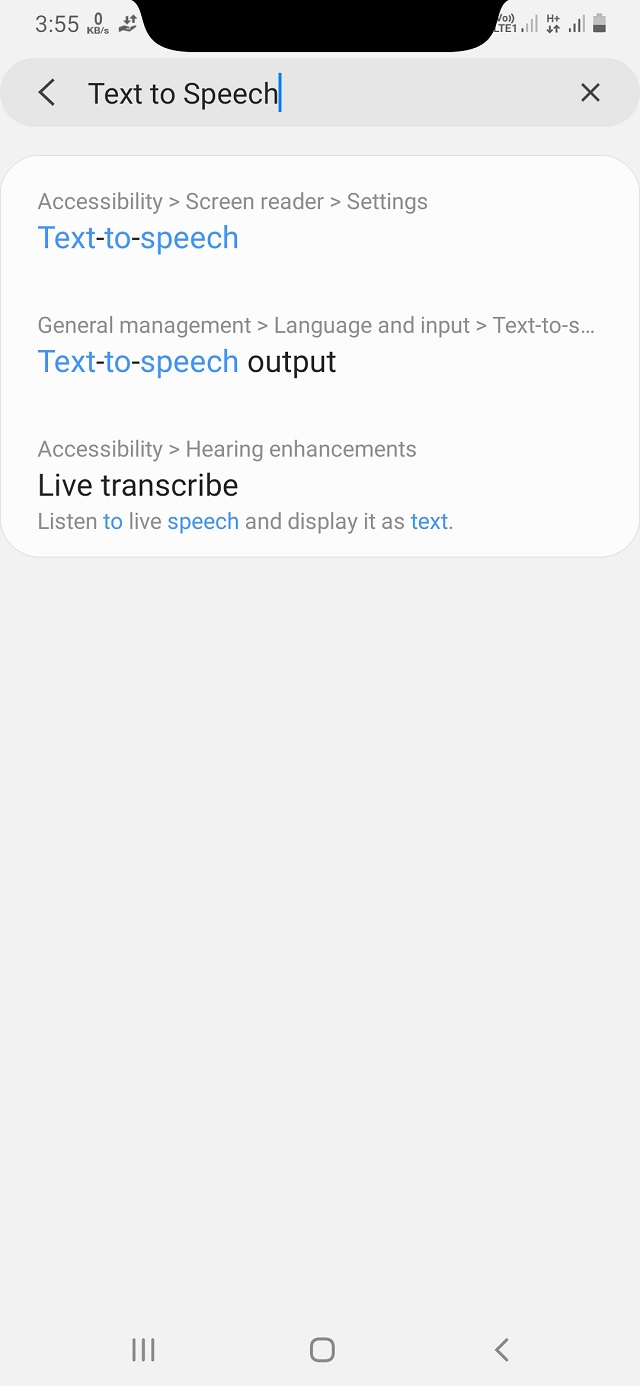Image resolution: width=640 pixels, height=1386 pixels.
Task: Open recent apps from navigation bar
Action: click(143, 1350)
